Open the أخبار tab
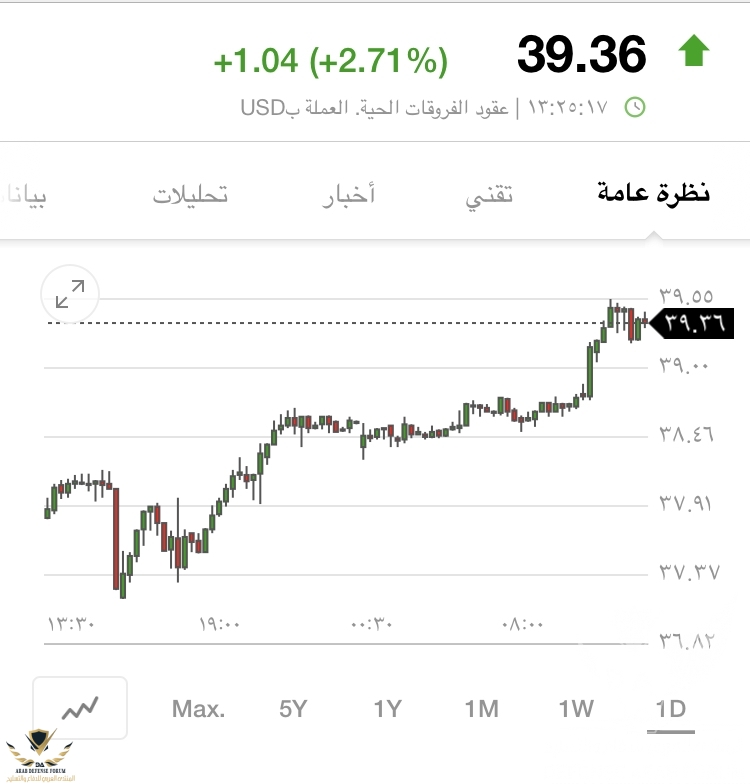This screenshot has width=750, height=784. pyautogui.click(x=348, y=194)
